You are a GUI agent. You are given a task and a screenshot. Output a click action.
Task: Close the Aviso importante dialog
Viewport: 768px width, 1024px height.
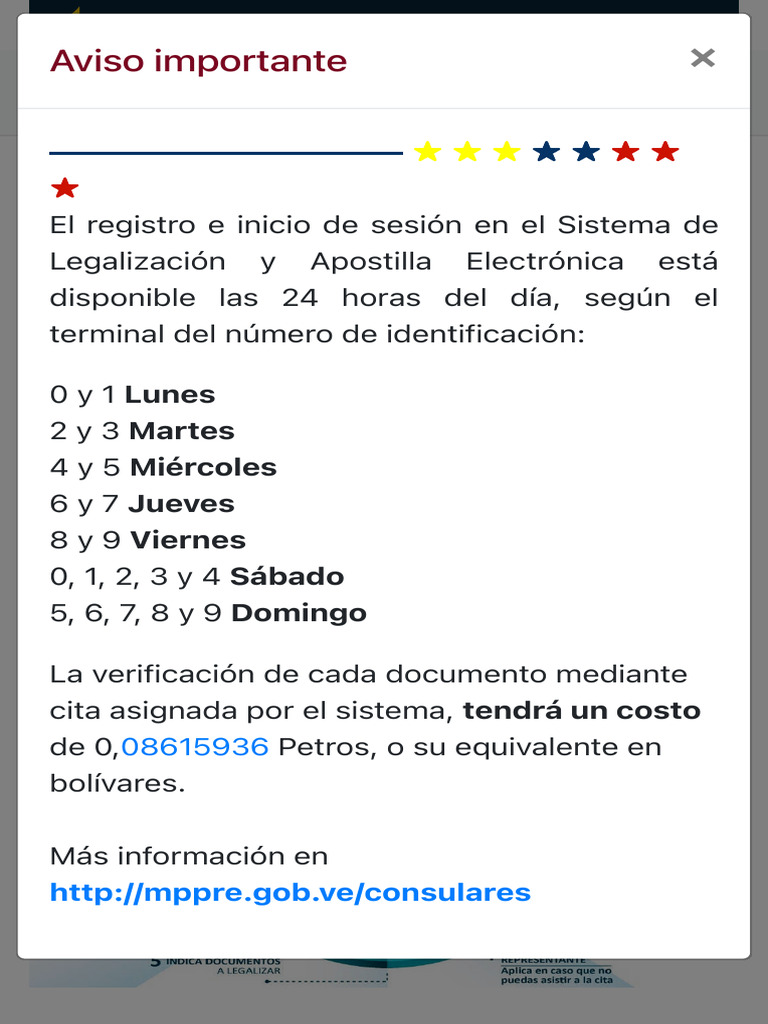[703, 58]
